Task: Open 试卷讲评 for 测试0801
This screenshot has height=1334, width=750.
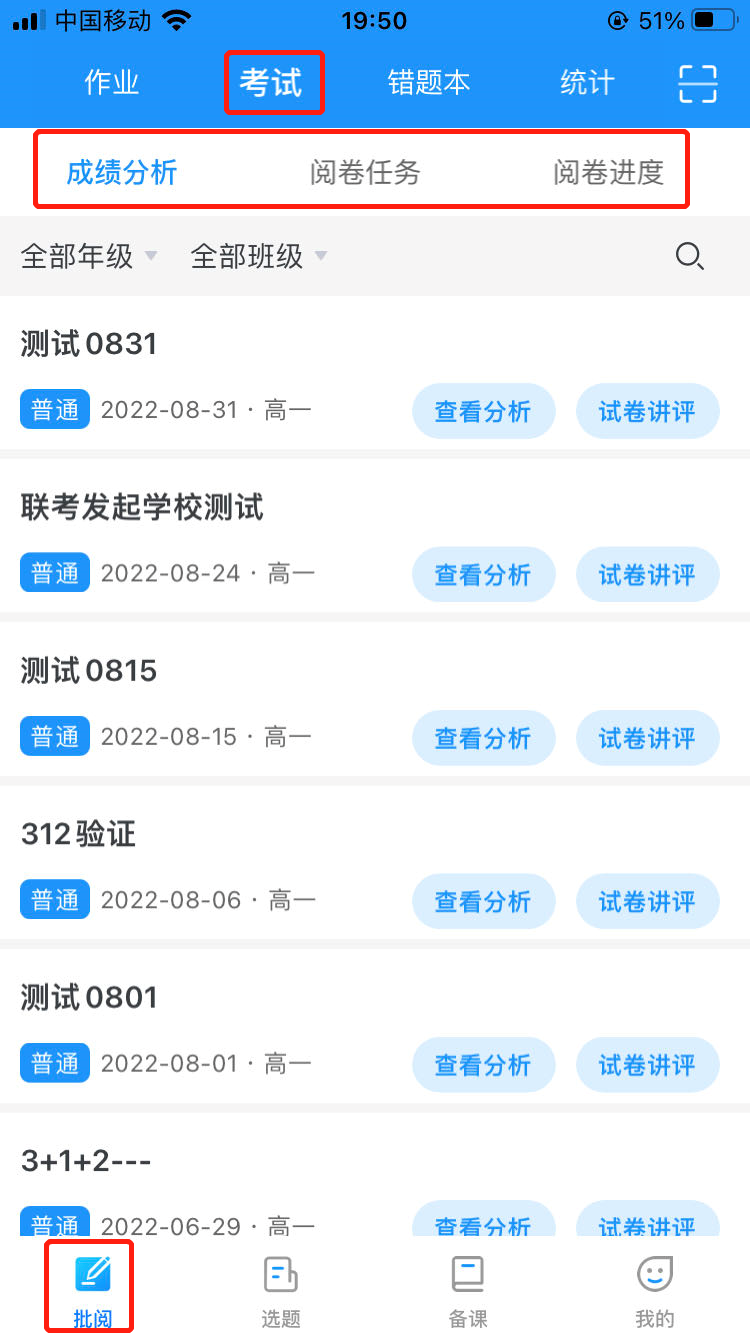Action: [x=647, y=1065]
